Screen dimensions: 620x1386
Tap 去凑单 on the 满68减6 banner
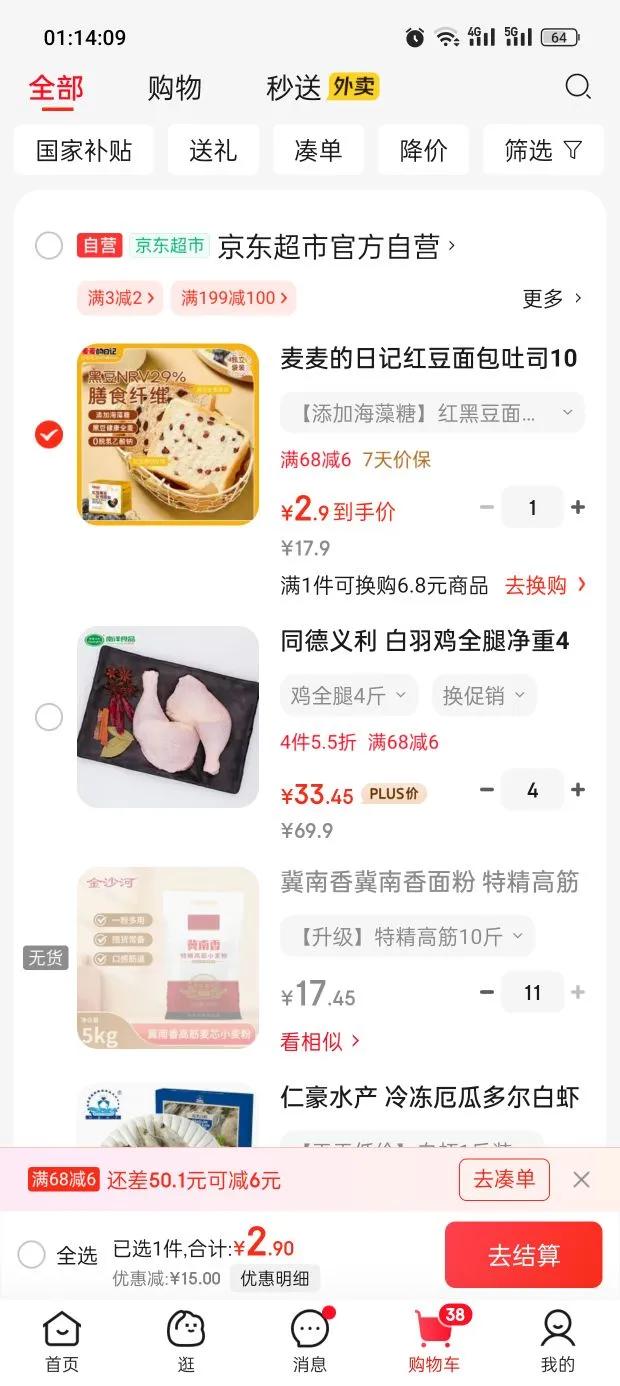[504, 1180]
